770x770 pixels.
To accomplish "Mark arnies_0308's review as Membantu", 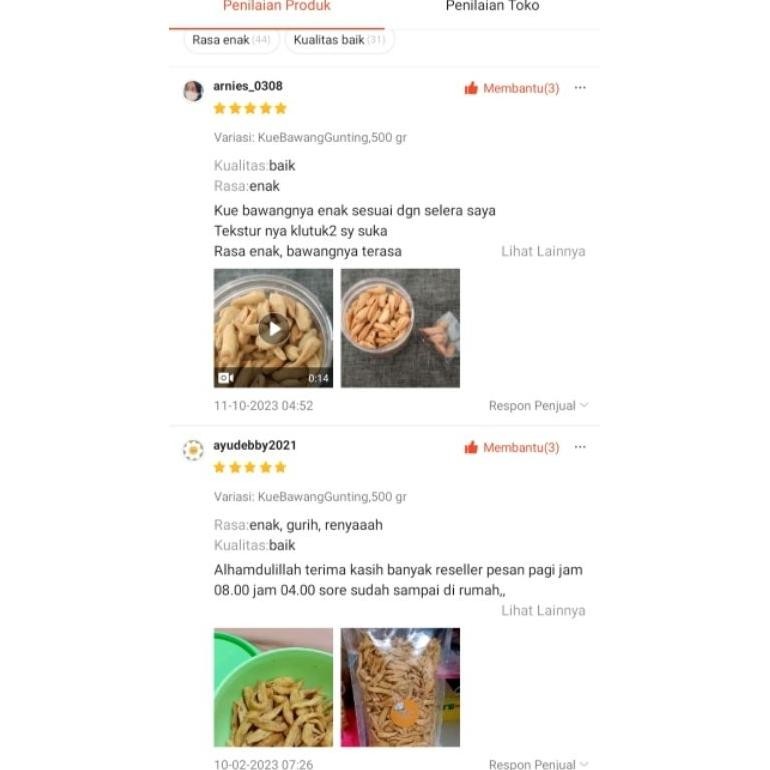I will 511,88.
